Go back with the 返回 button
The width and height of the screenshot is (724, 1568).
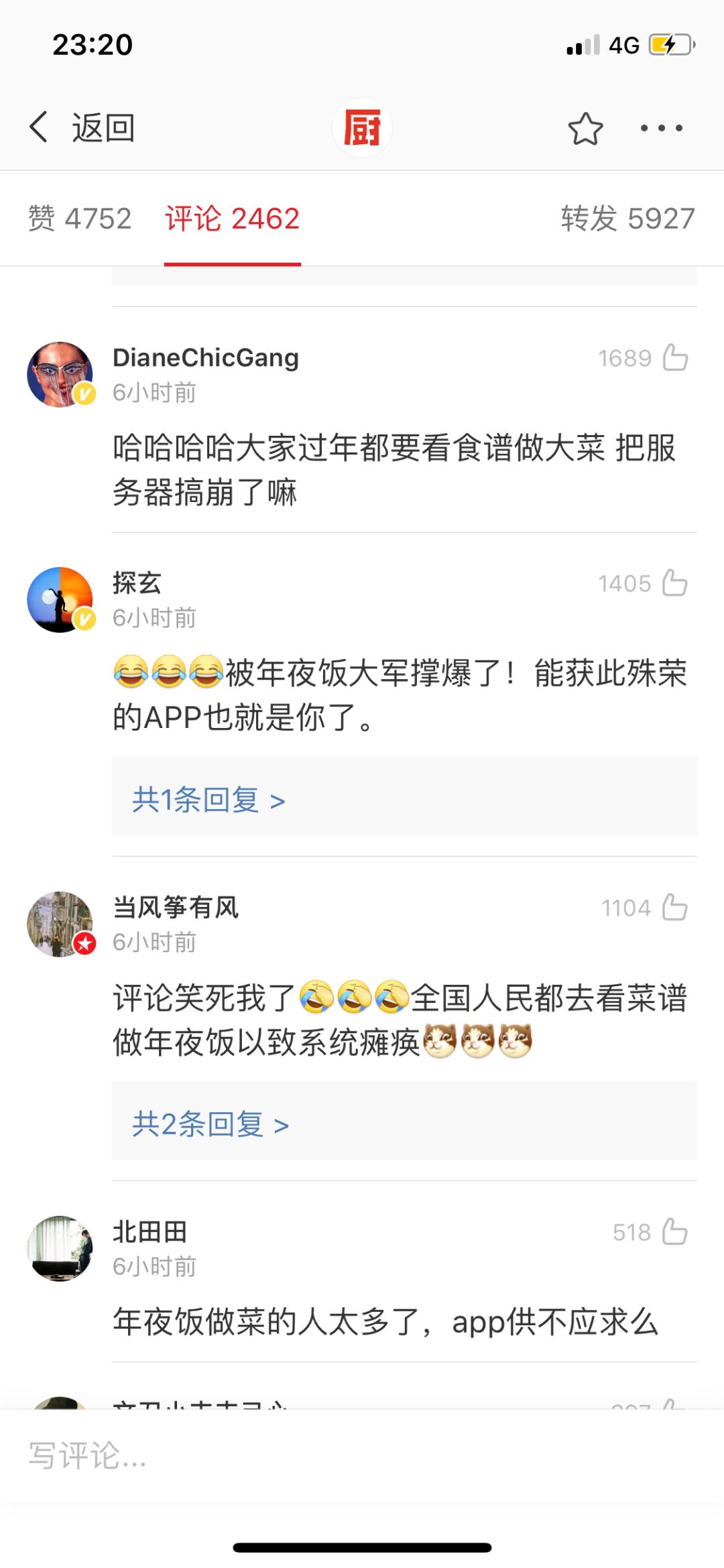(82, 127)
